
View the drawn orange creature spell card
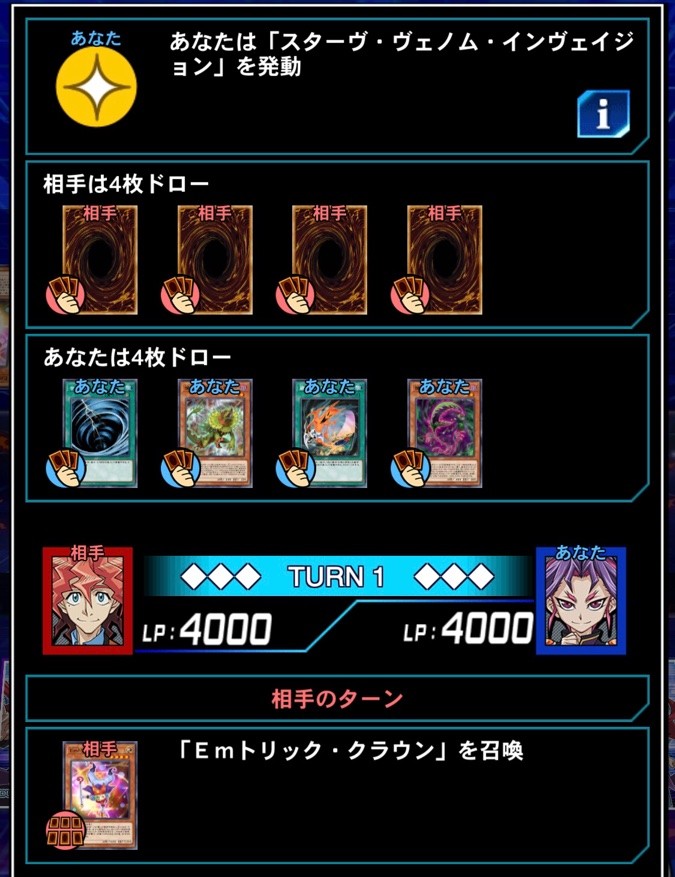329,432
